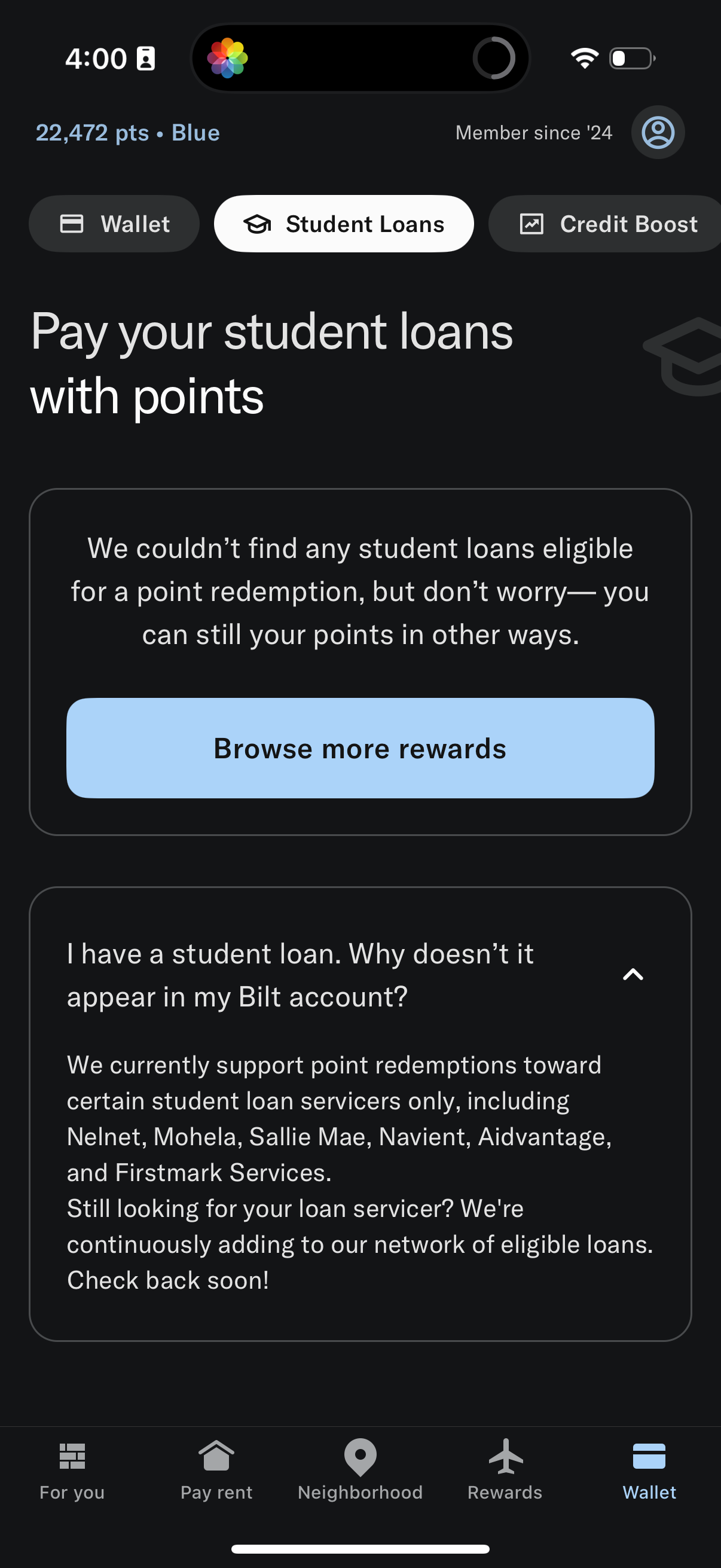Tap the battery level indicator
This screenshot has width=721, height=1568.
[x=630, y=58]
